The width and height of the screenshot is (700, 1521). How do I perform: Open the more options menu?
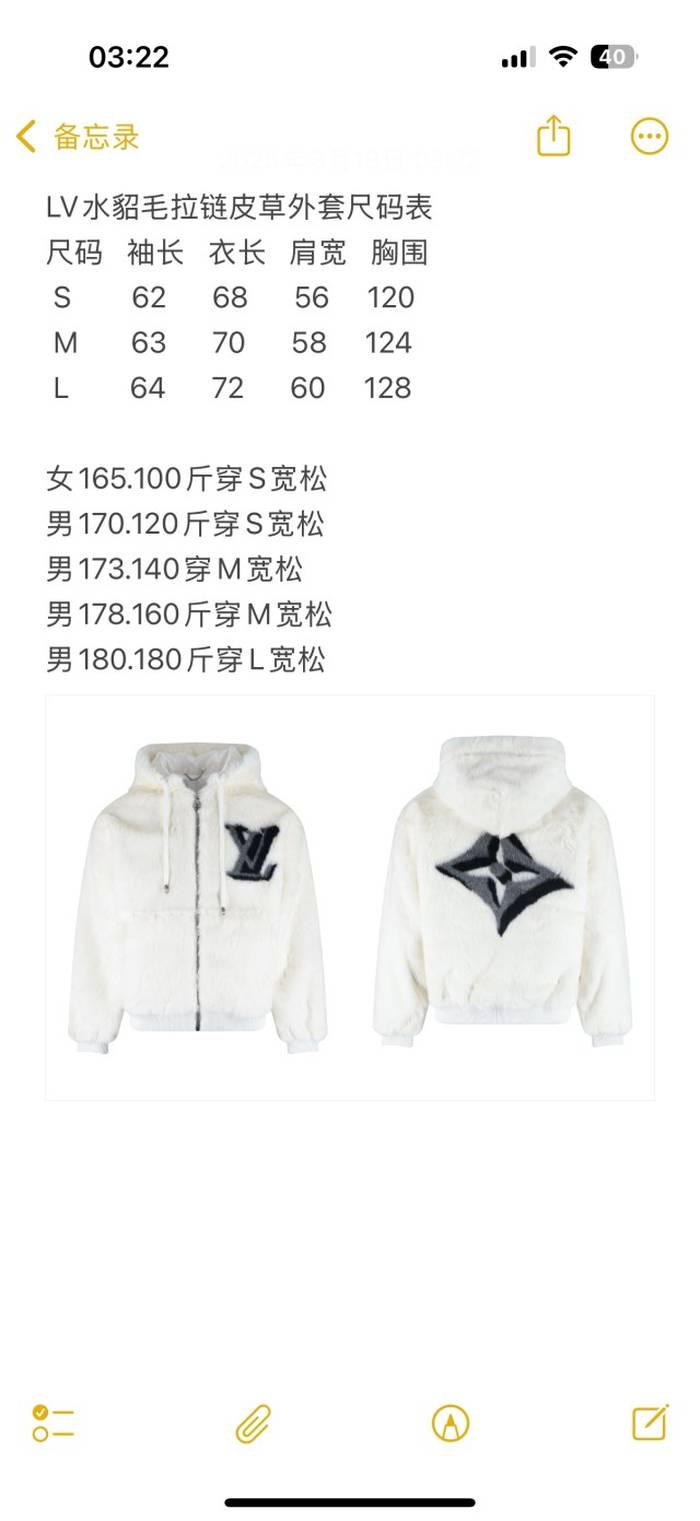pyautogui.click(x=649, y=136)
